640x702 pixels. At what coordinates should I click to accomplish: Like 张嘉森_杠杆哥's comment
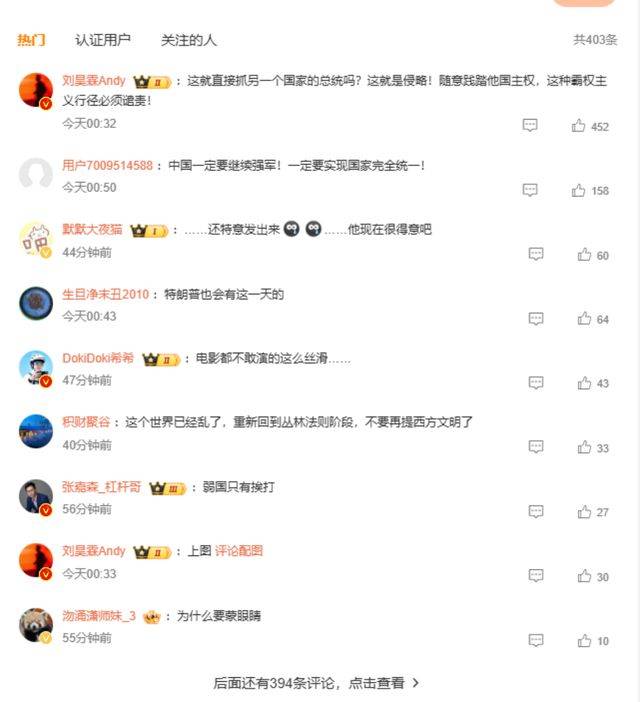pyautogui.click(x=584, y=511)
